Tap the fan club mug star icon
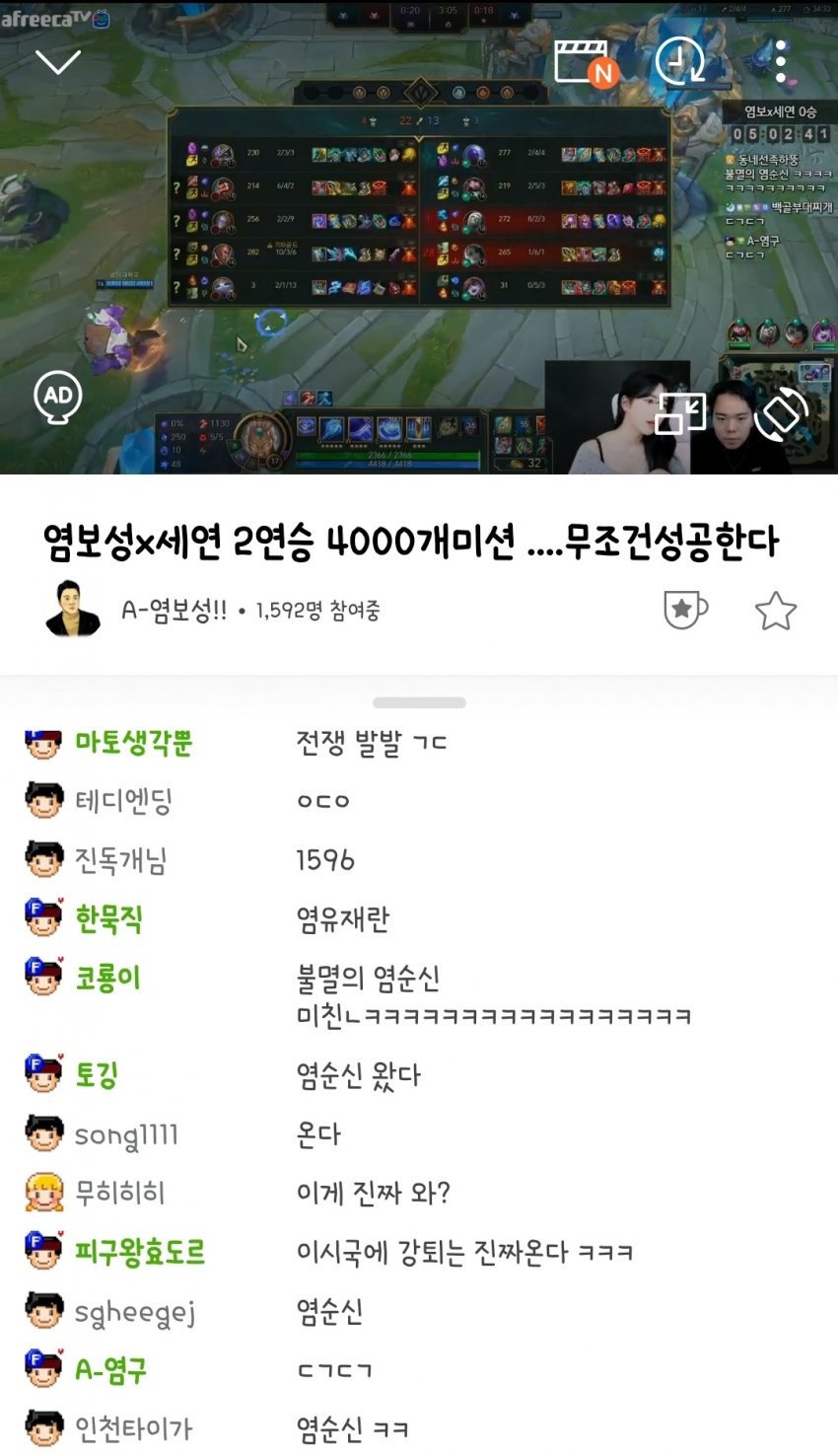 click(685, 610)
